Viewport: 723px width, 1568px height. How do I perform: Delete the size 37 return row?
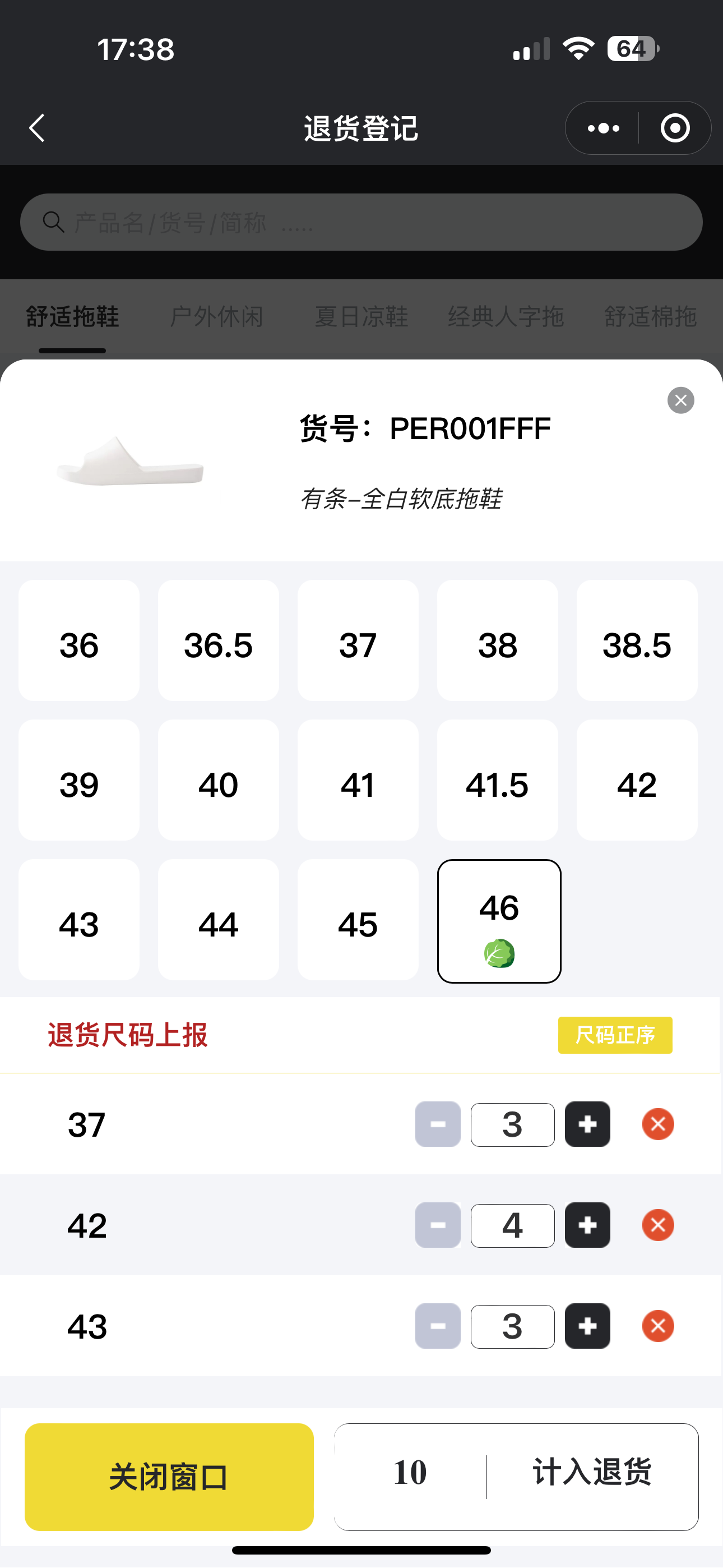658,1124
